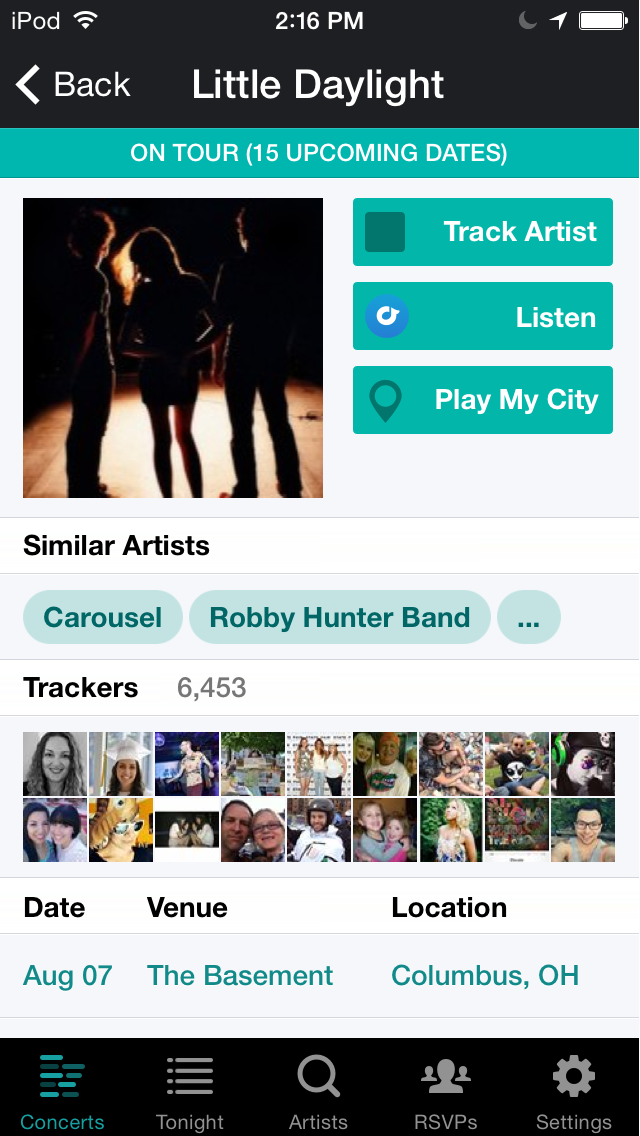
Task: Tap the Play My City button
Action: (482, 400)
